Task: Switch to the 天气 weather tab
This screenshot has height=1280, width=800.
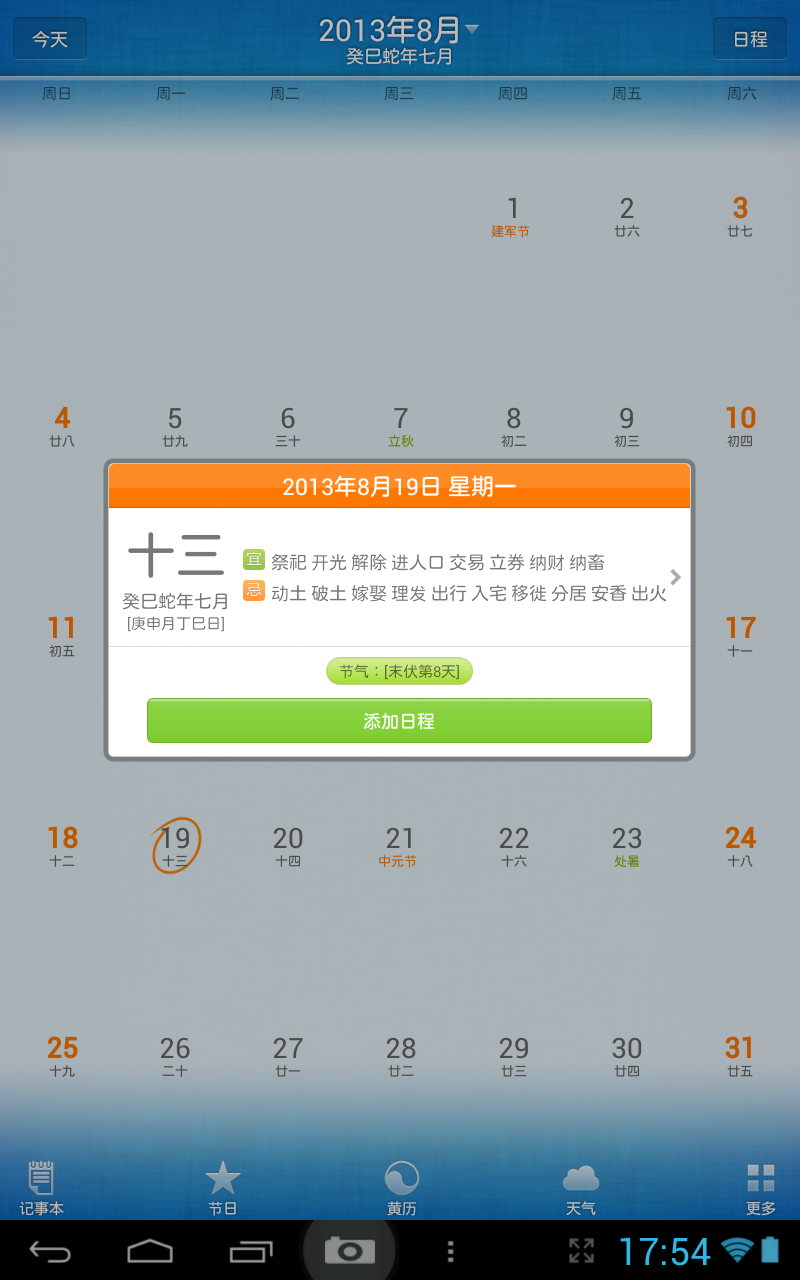Action: [580, 1188]
